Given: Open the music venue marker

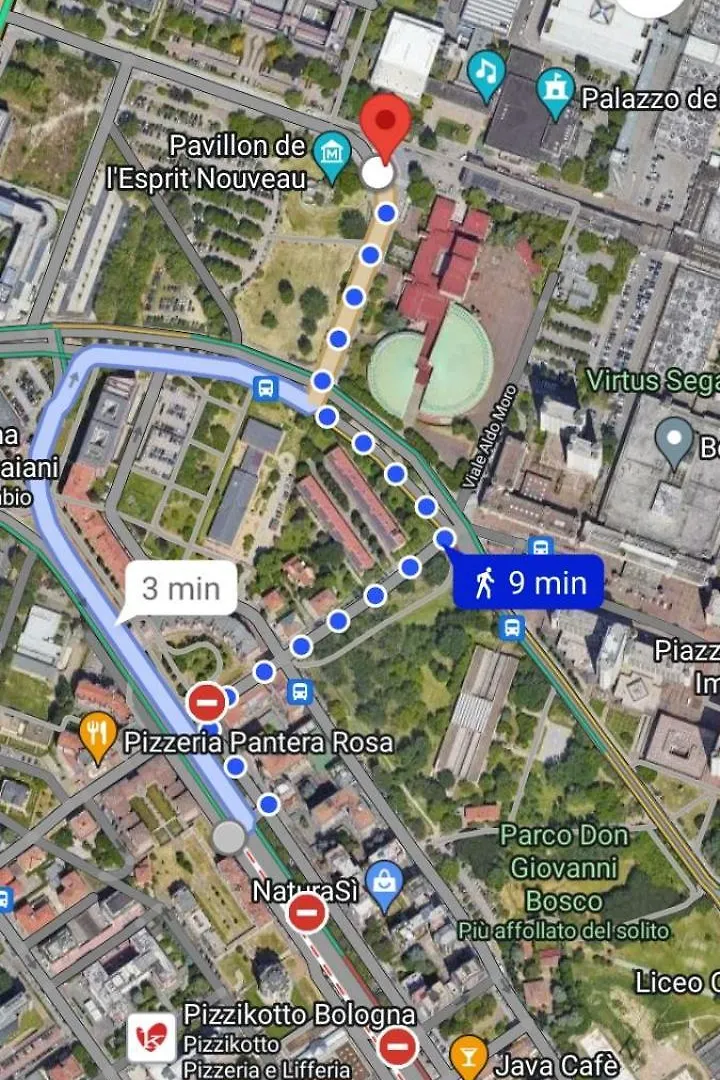Looking at the screenshot, I should (x=486, y=71).
